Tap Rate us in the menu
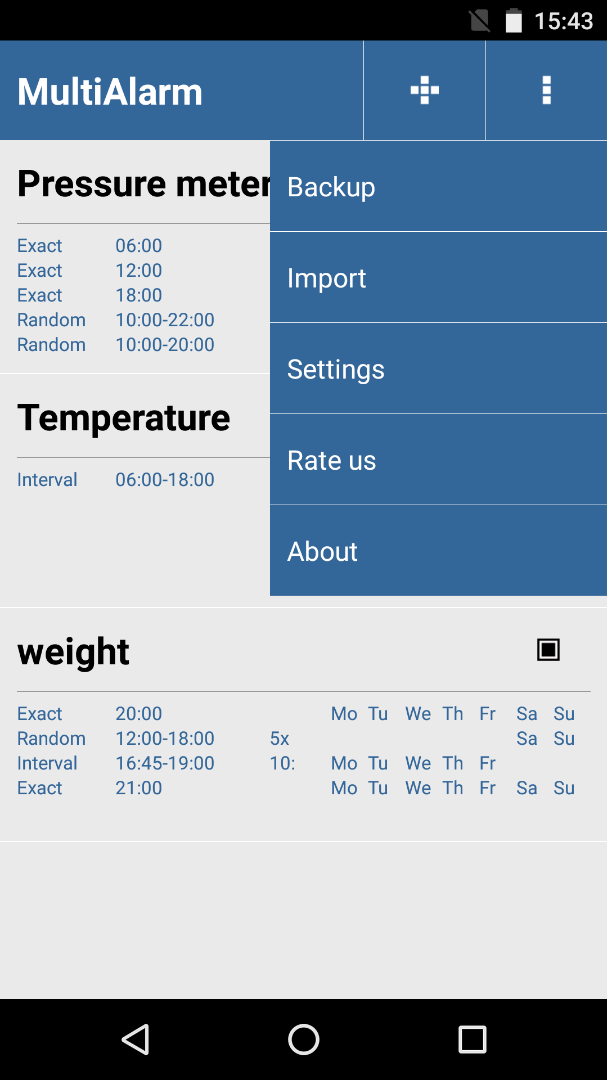 coord(438,459)
